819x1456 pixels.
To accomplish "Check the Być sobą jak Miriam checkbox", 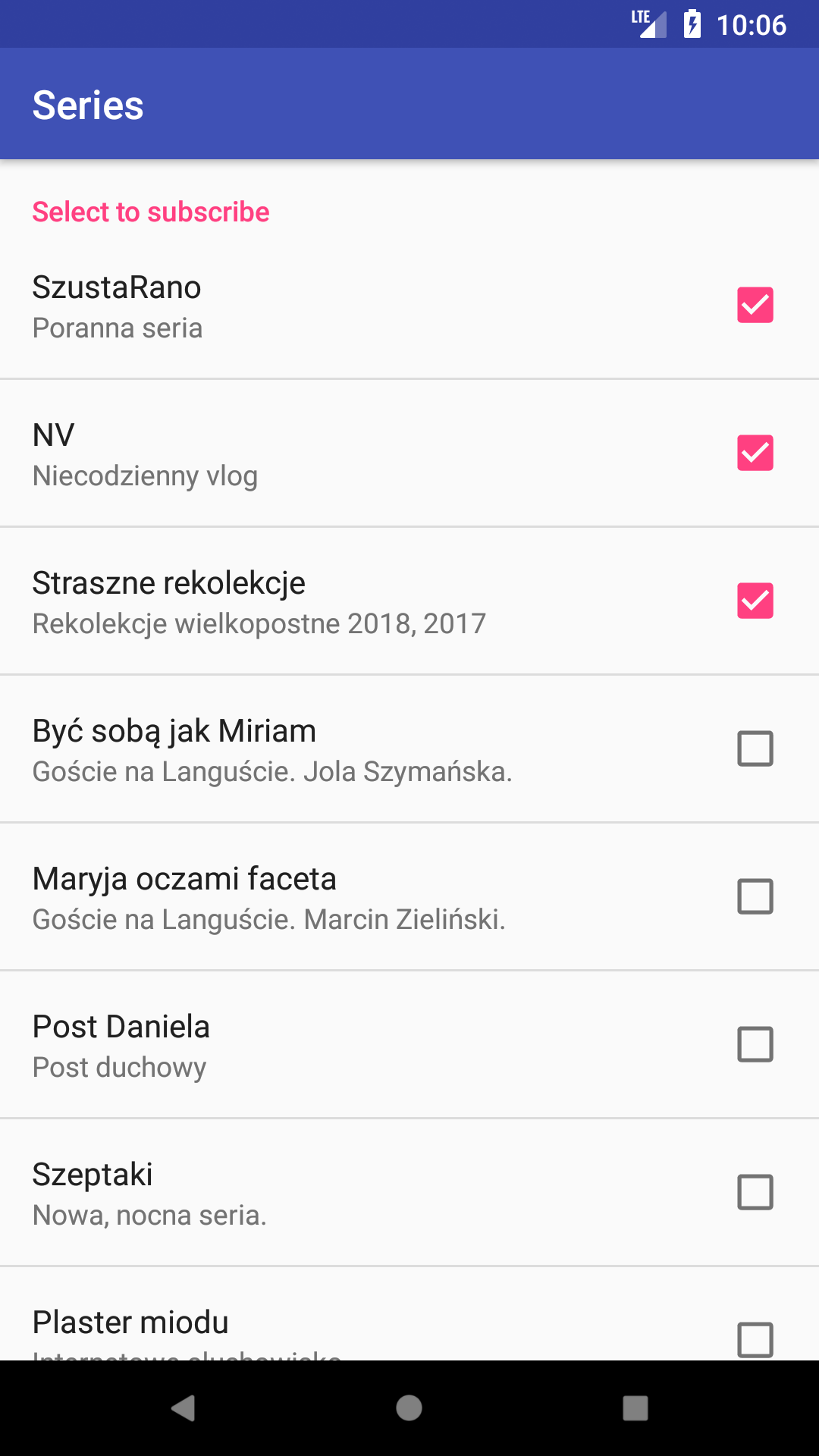I will coord(755,749).
